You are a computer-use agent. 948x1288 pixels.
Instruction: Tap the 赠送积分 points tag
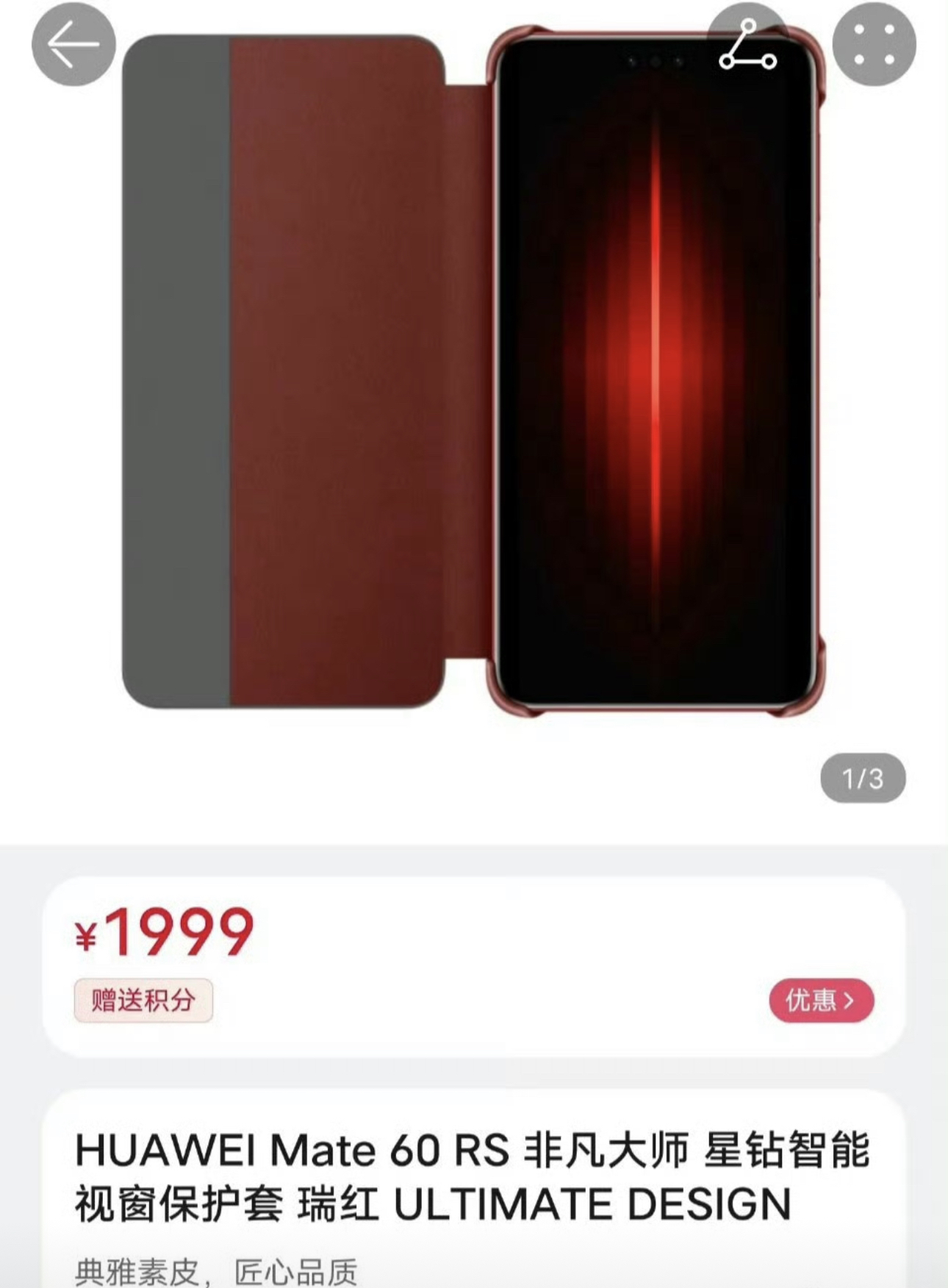tap(143, 1000)
